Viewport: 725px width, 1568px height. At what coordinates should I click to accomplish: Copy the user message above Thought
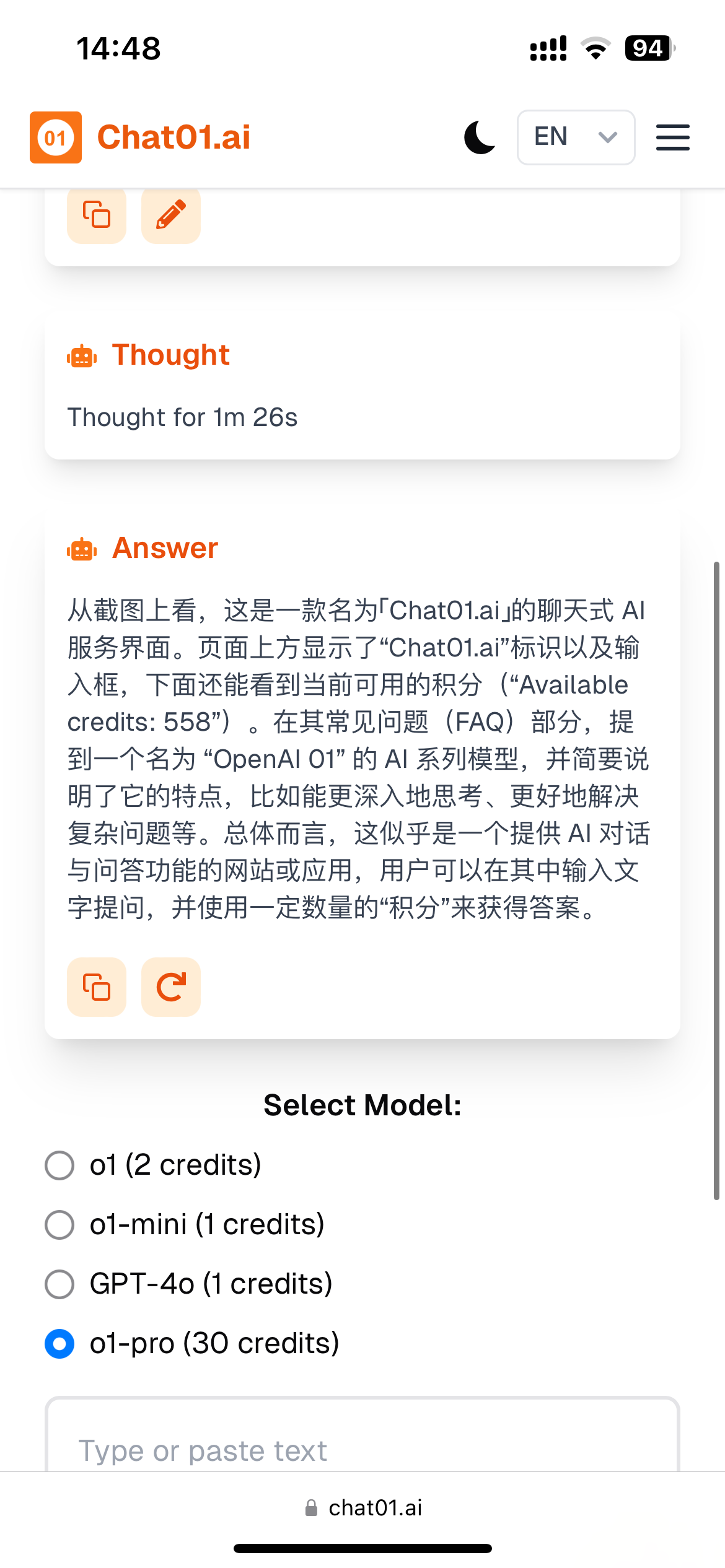click(x=97, y=215)
